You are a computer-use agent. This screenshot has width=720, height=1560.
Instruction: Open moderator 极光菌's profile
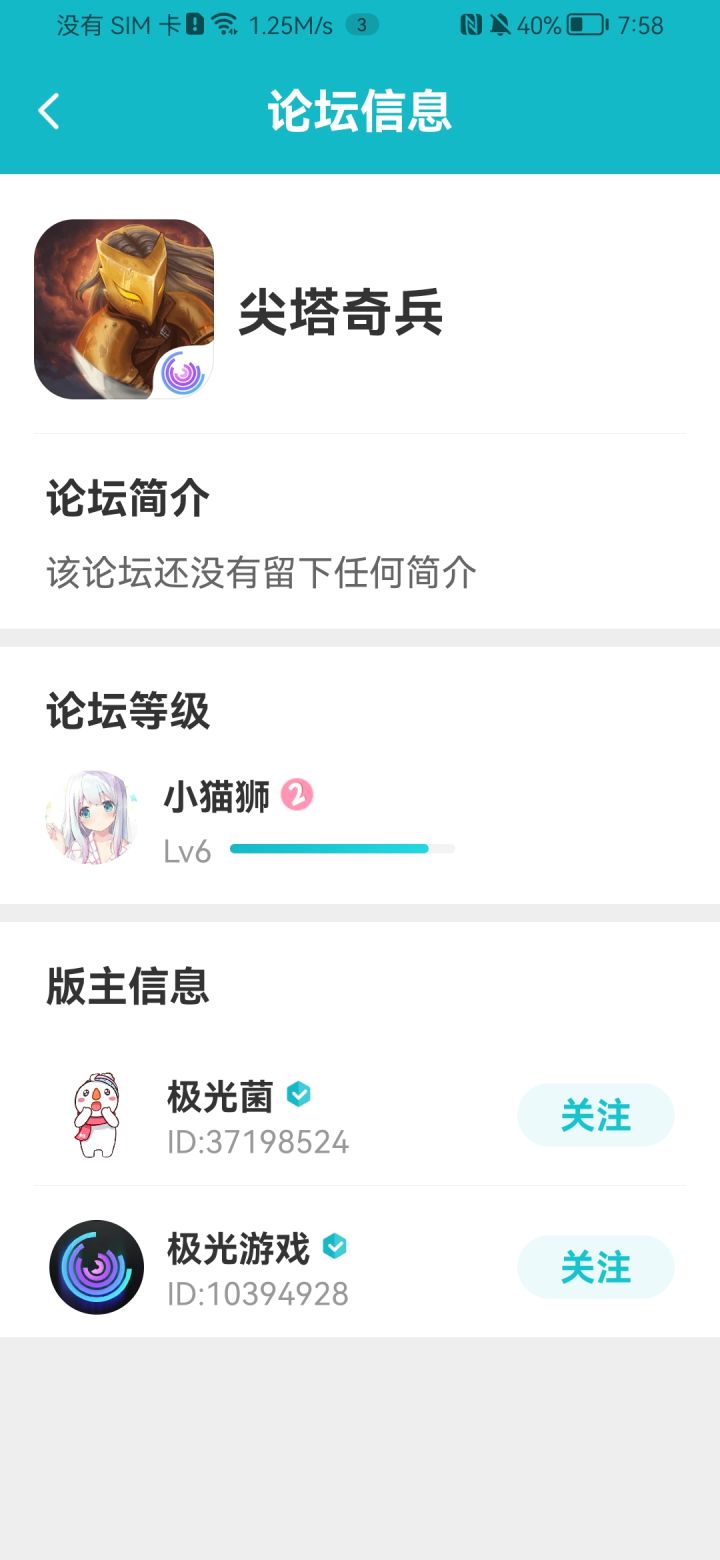pyautogui.click(x=96, y=1115)
